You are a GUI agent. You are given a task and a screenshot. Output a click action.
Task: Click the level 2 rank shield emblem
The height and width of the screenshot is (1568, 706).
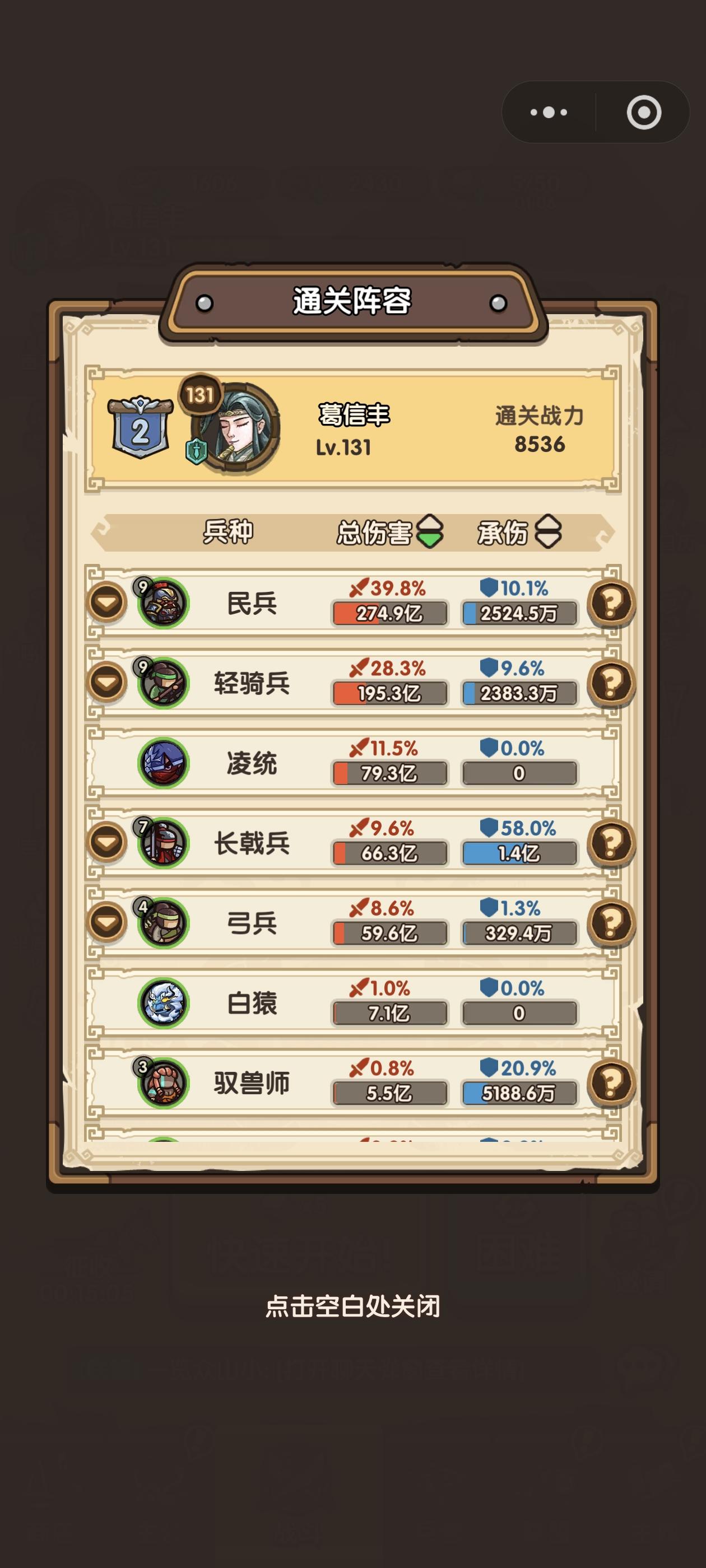pyautogui.click(x=143, y=426)
